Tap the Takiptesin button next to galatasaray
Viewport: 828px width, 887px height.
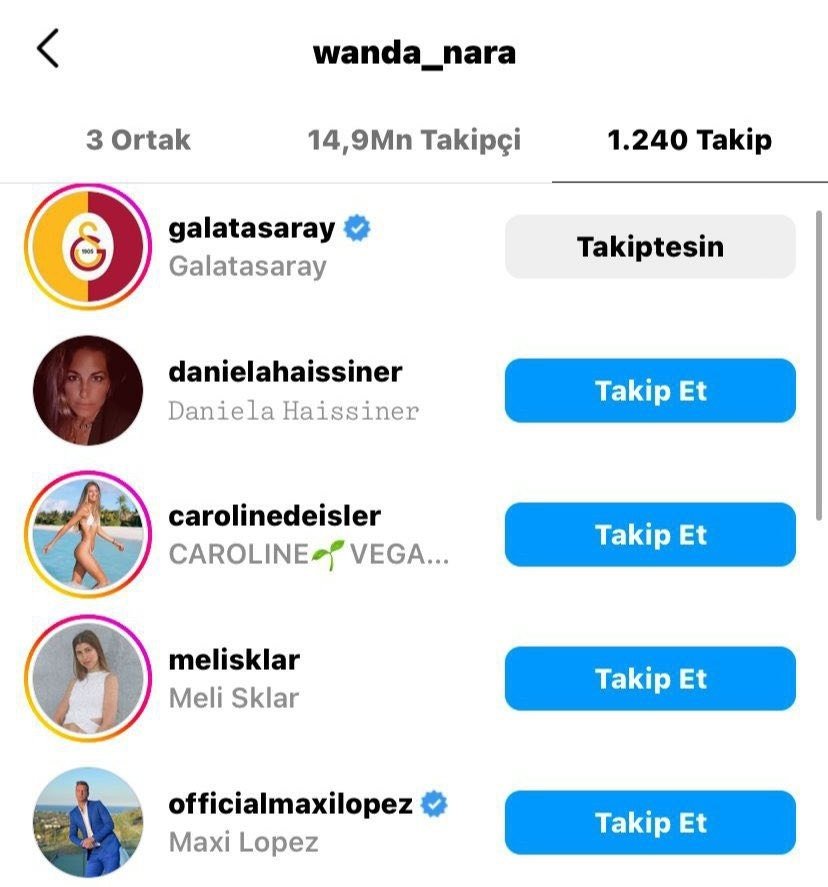click(650, 247)
